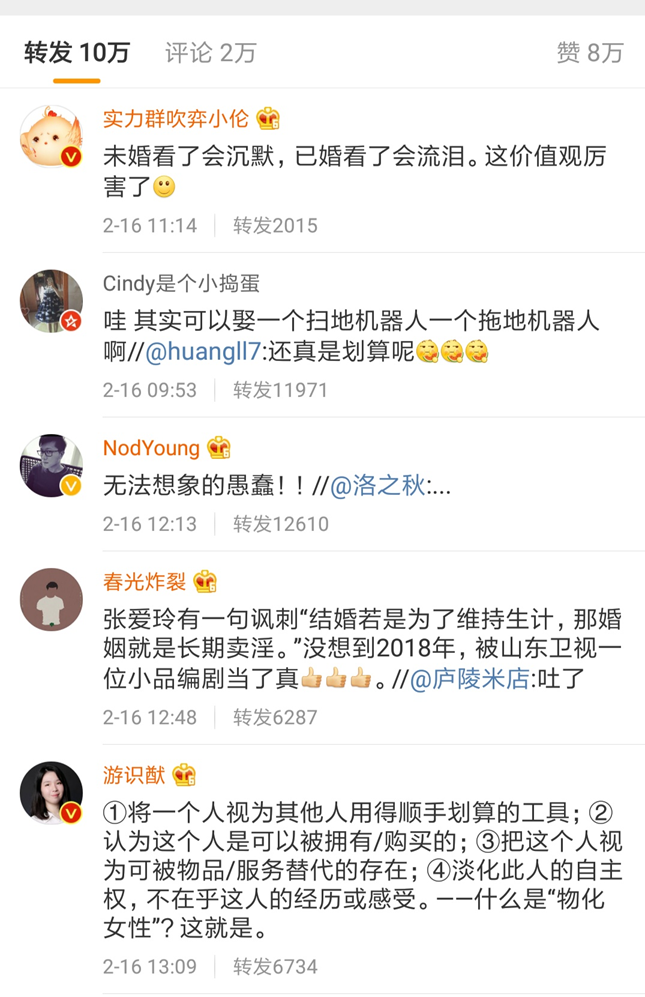
Task: Tap NodYoung's profile avatar
Action: (51, 465)
